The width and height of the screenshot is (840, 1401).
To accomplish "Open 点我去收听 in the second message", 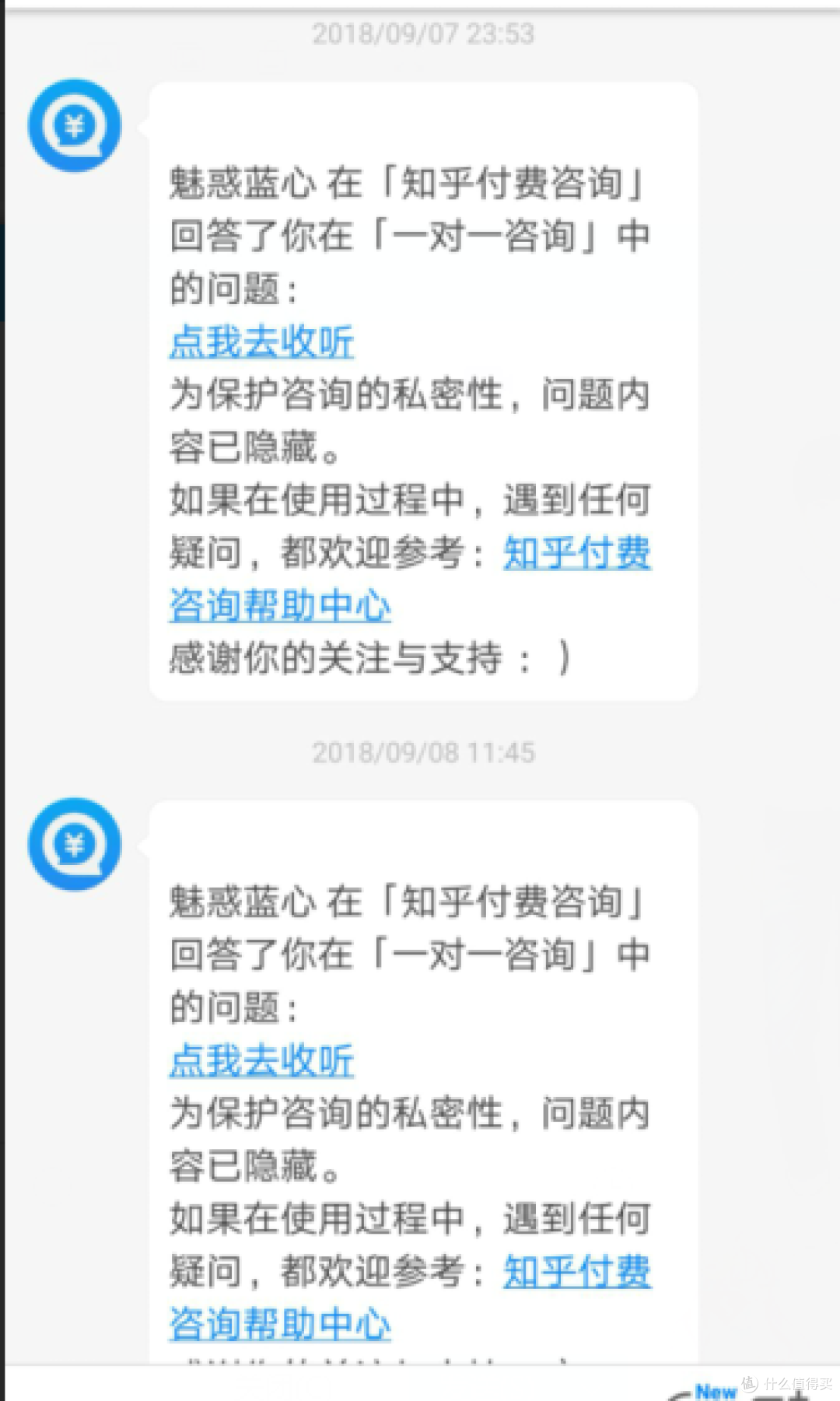I will [x=261, y=1060].
